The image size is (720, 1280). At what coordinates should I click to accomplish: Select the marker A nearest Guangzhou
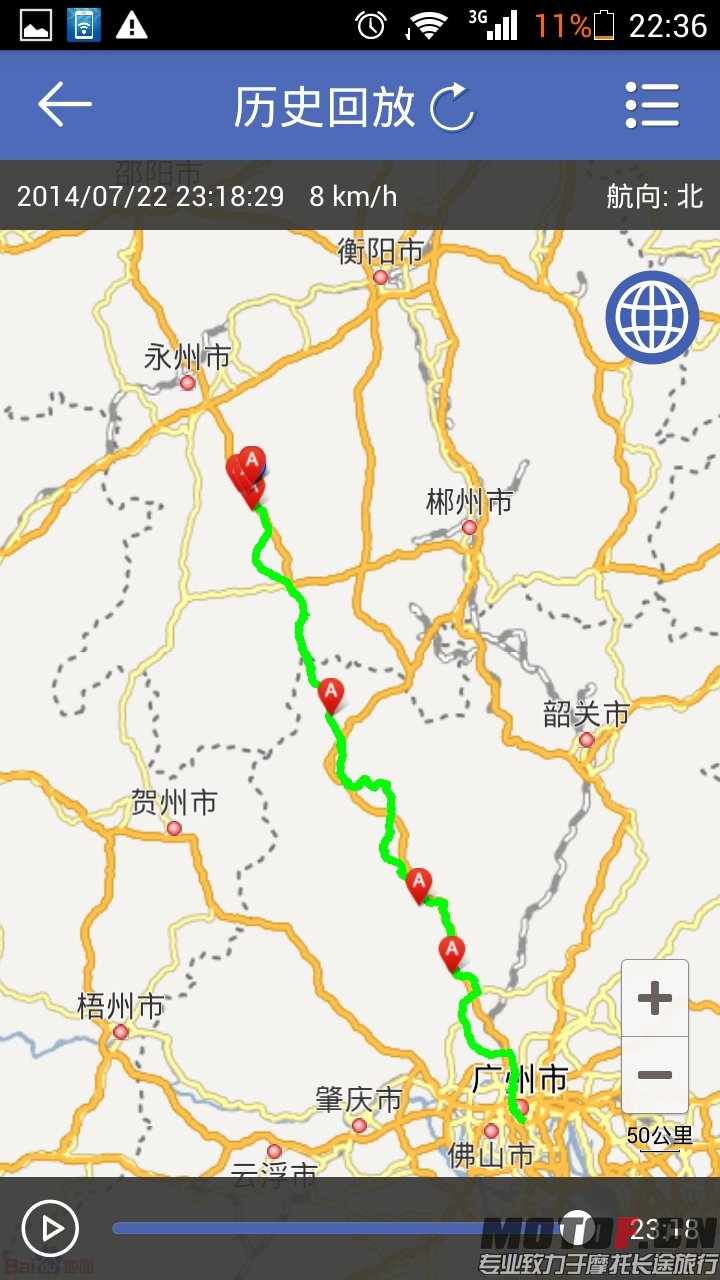[452, 950]
